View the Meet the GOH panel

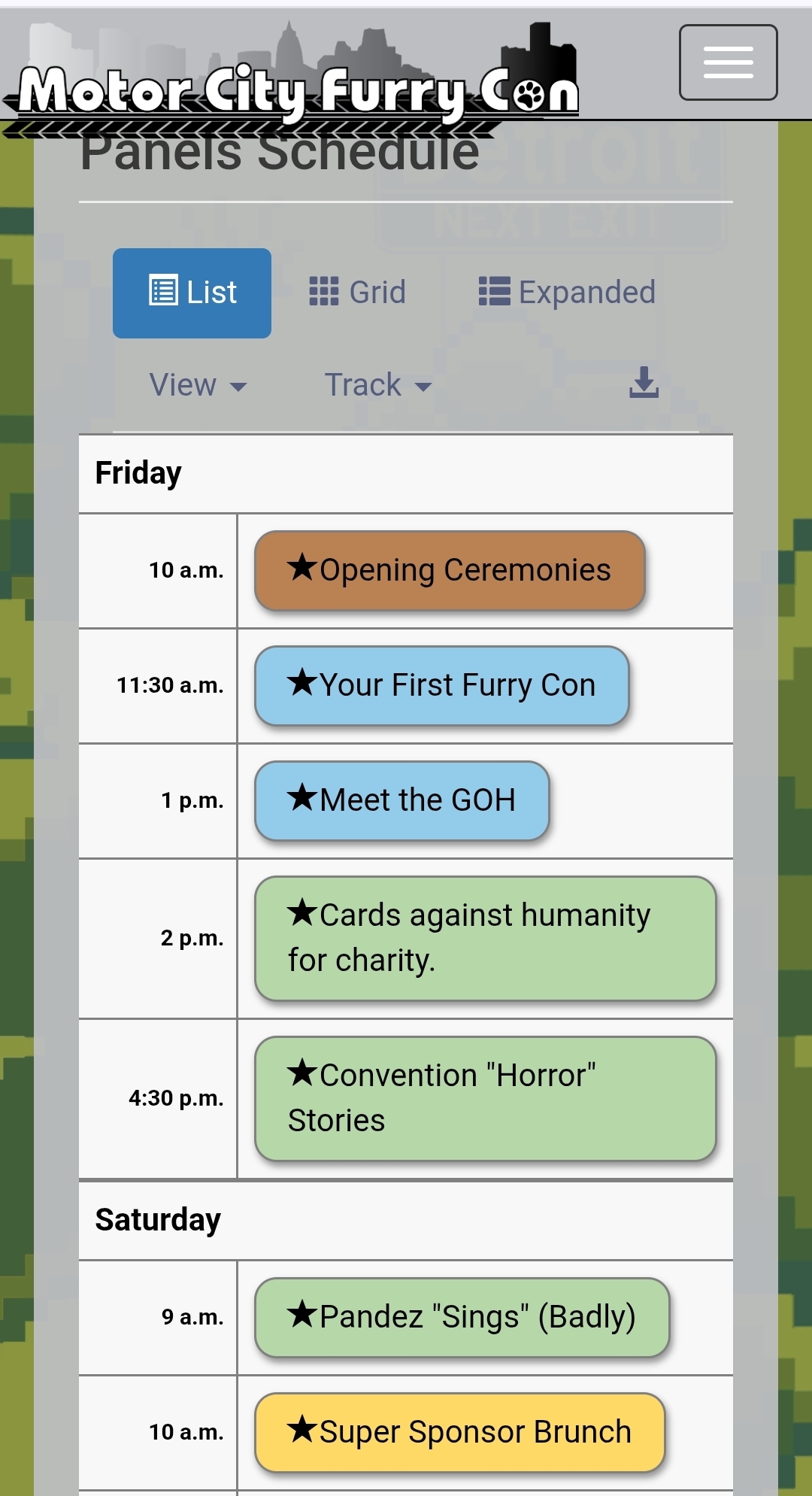401,801
